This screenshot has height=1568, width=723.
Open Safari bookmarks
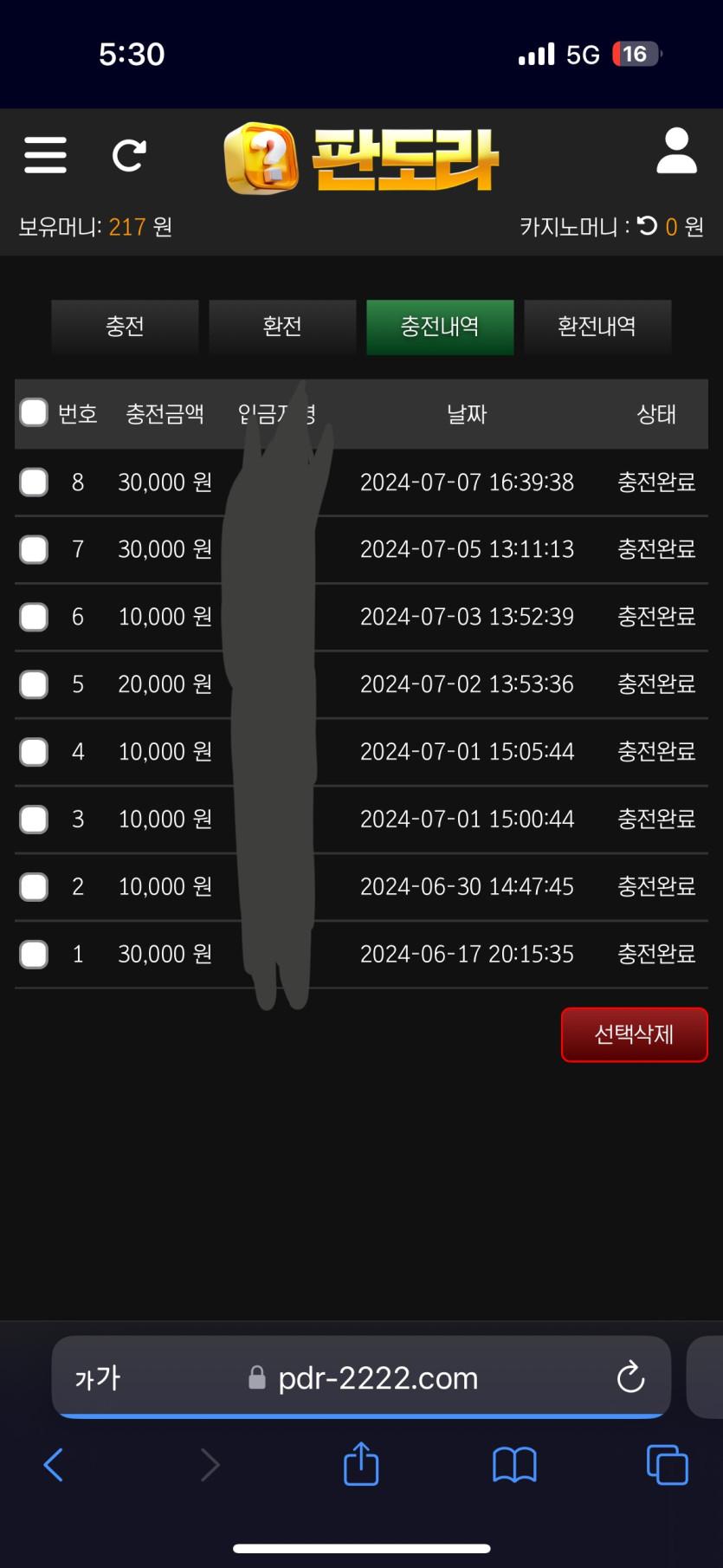pyautogui.click(x=514, y=1465)
